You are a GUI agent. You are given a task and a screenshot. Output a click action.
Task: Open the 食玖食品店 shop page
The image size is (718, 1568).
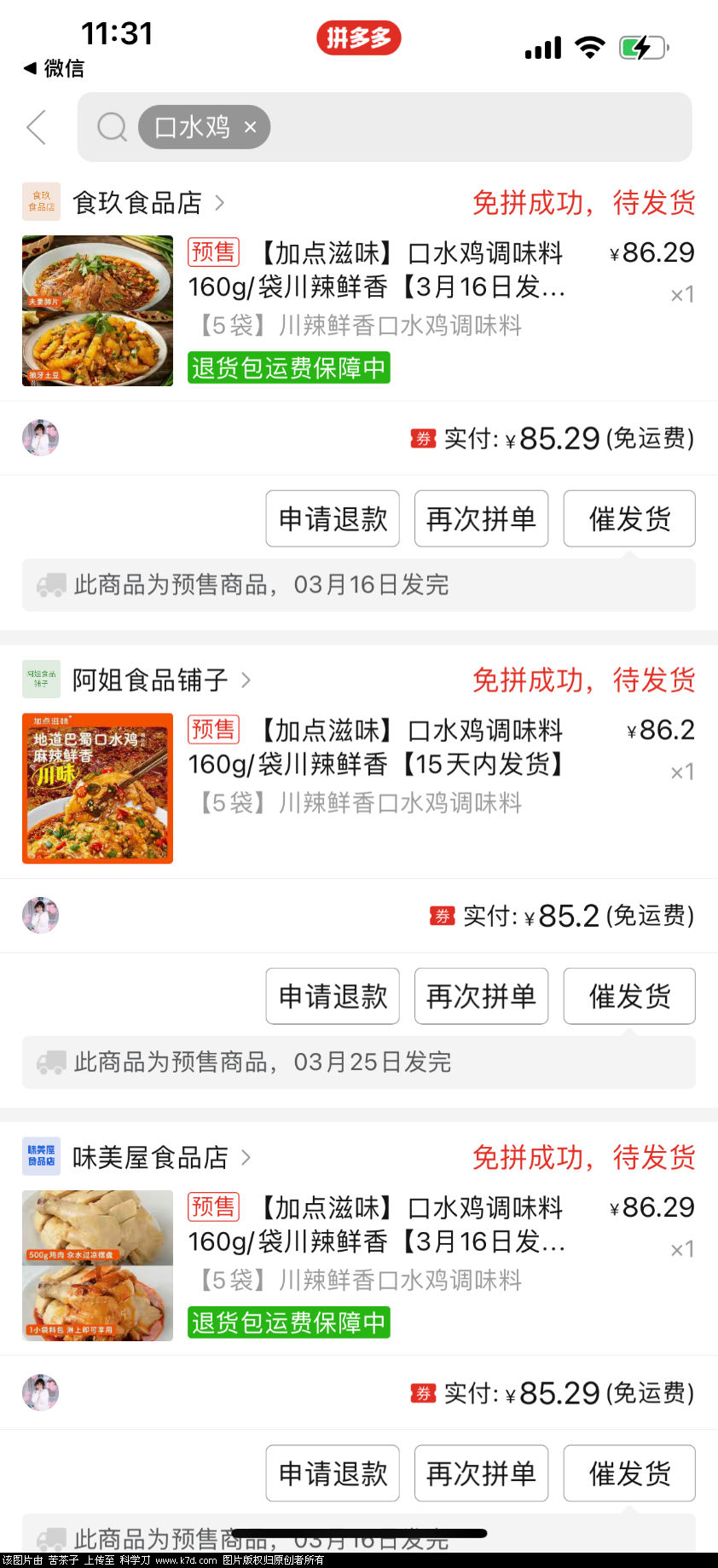136,203
